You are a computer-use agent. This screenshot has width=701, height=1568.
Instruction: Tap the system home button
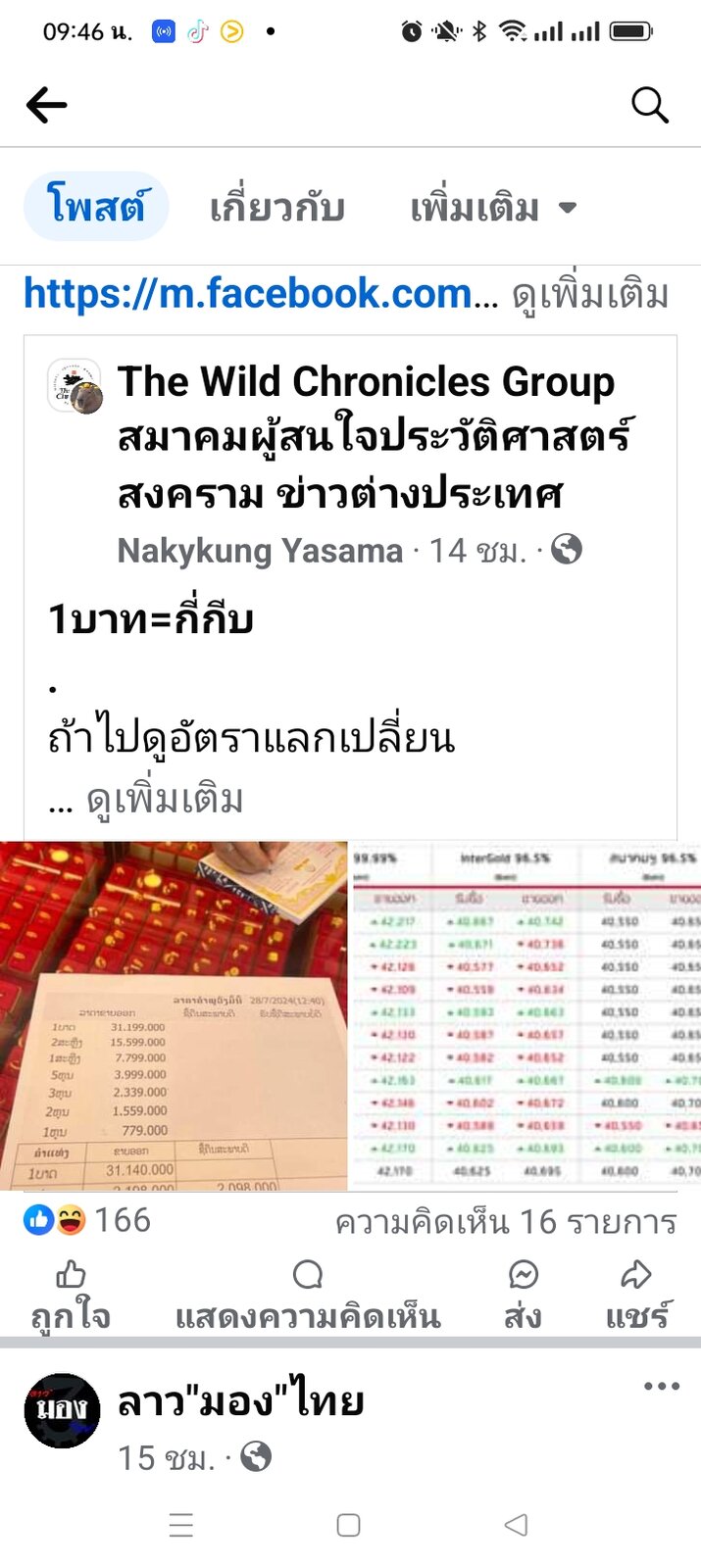pos(348,1525)
